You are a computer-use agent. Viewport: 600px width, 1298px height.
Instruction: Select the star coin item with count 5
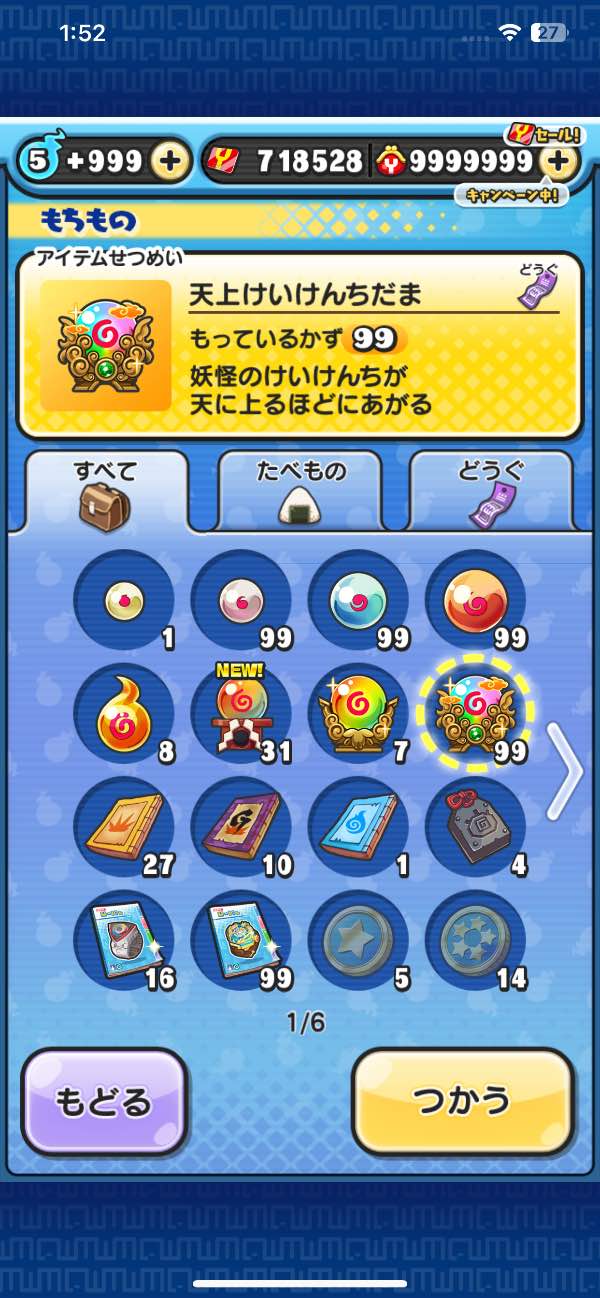pyautogui.click(x=358, y=941)
